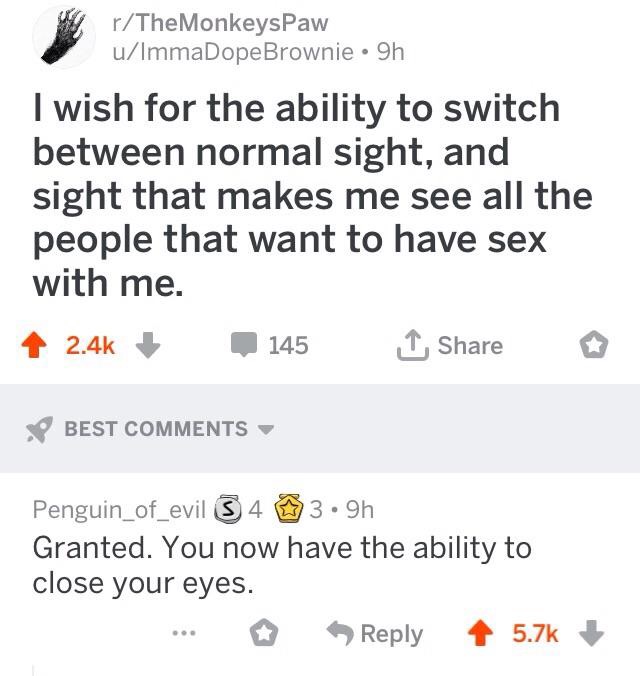The image size is (640, 676).
Task: Give an award to the post
Action: [594, 346]
